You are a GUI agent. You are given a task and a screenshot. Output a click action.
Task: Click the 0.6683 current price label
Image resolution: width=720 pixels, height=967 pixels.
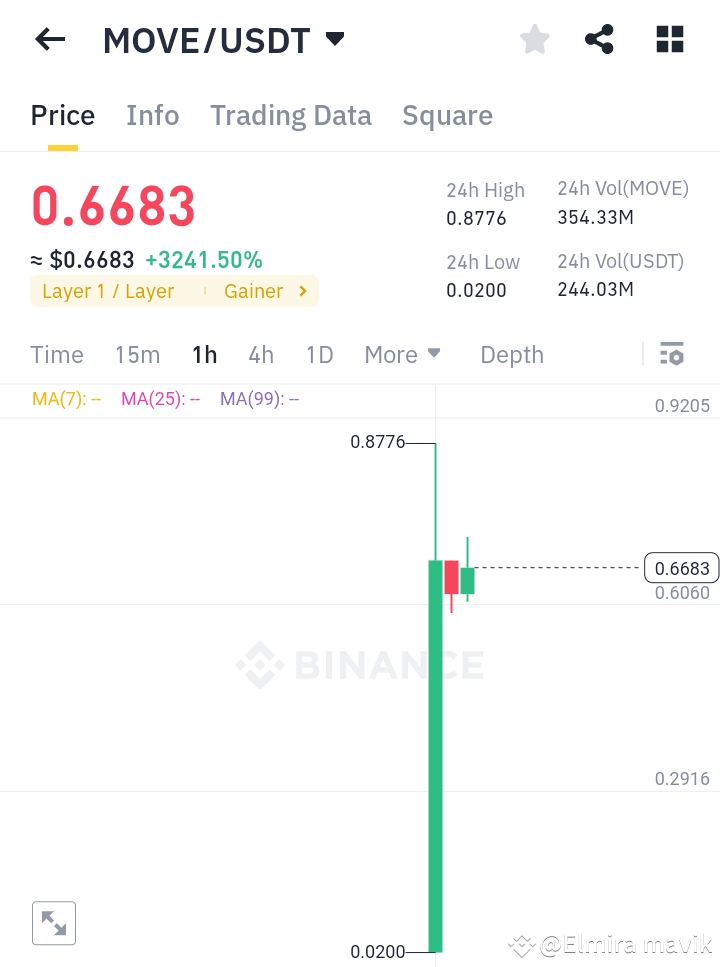[681, 567]
